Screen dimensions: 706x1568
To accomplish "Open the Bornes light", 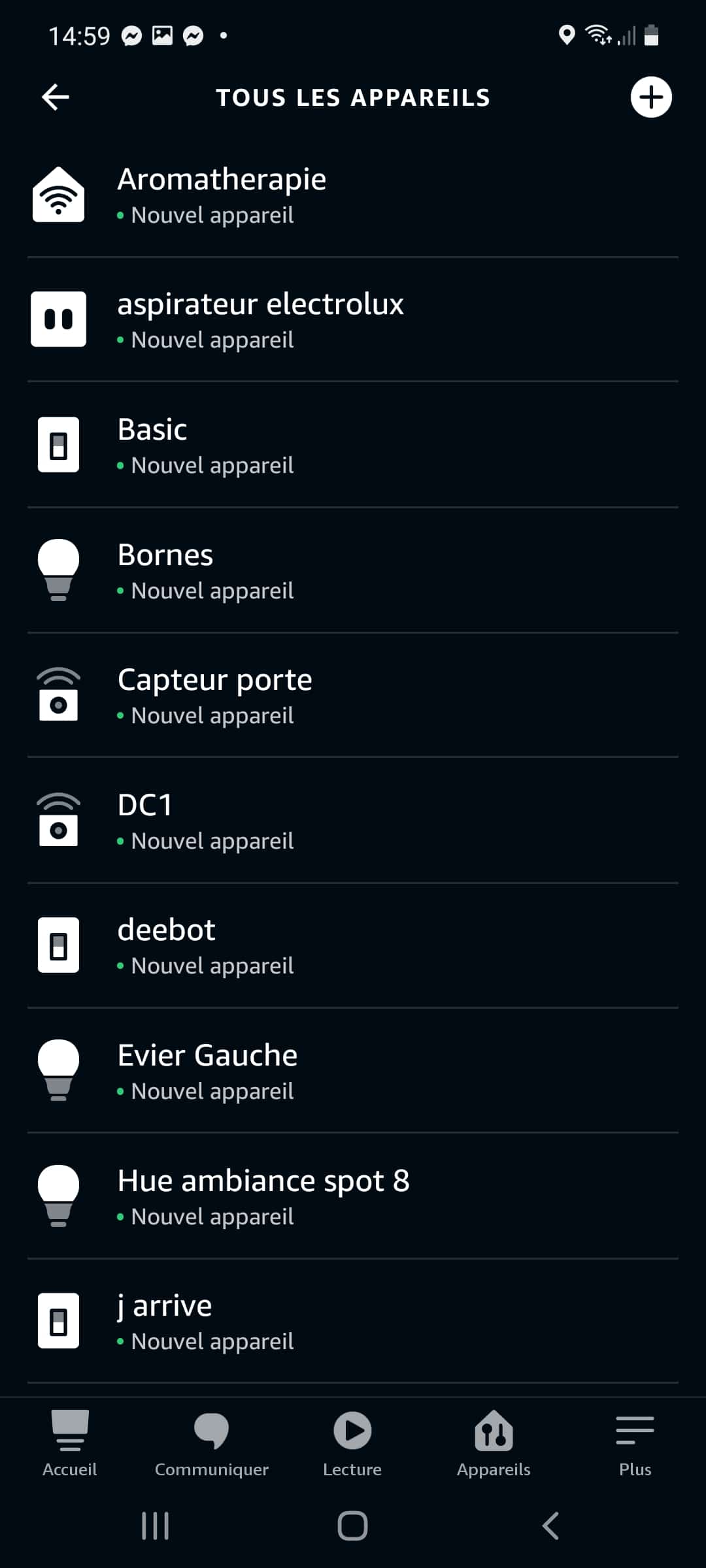I will click(x=353, y=570).
